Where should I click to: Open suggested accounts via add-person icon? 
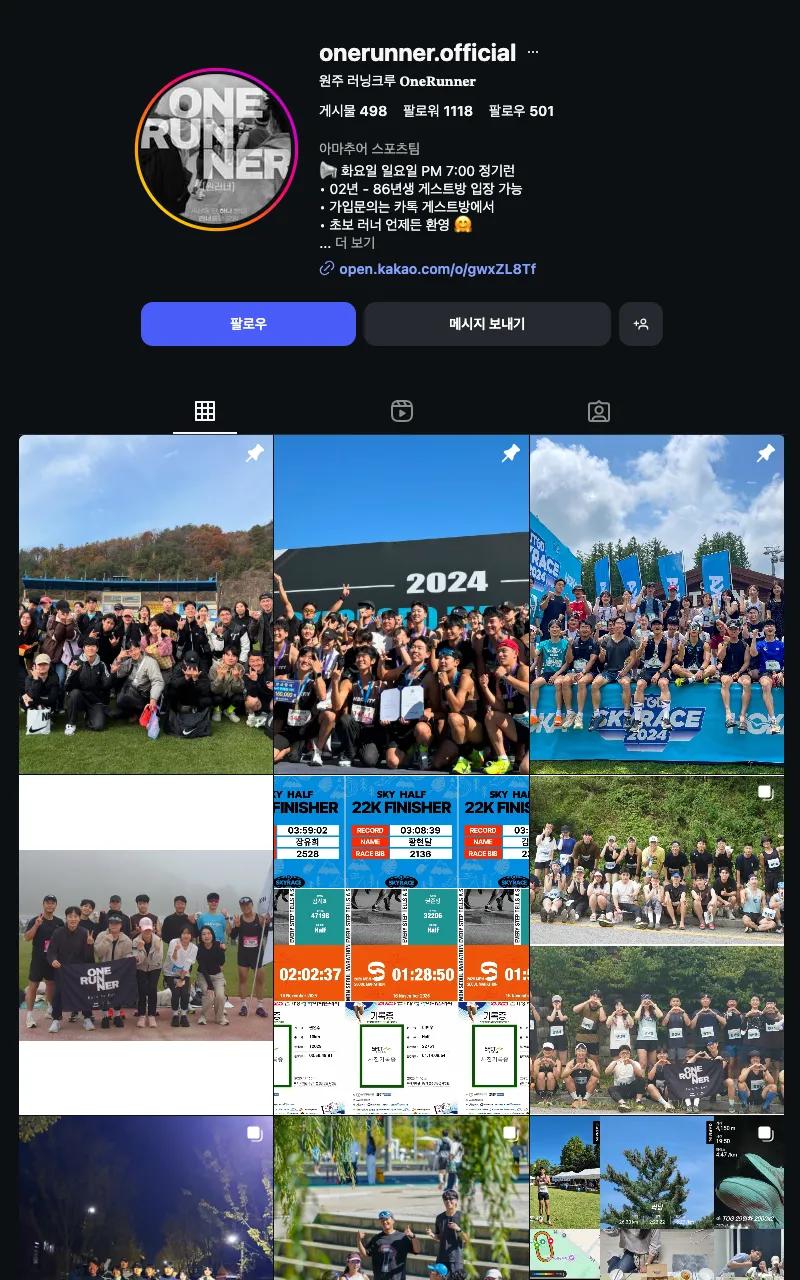coord(641,324)
